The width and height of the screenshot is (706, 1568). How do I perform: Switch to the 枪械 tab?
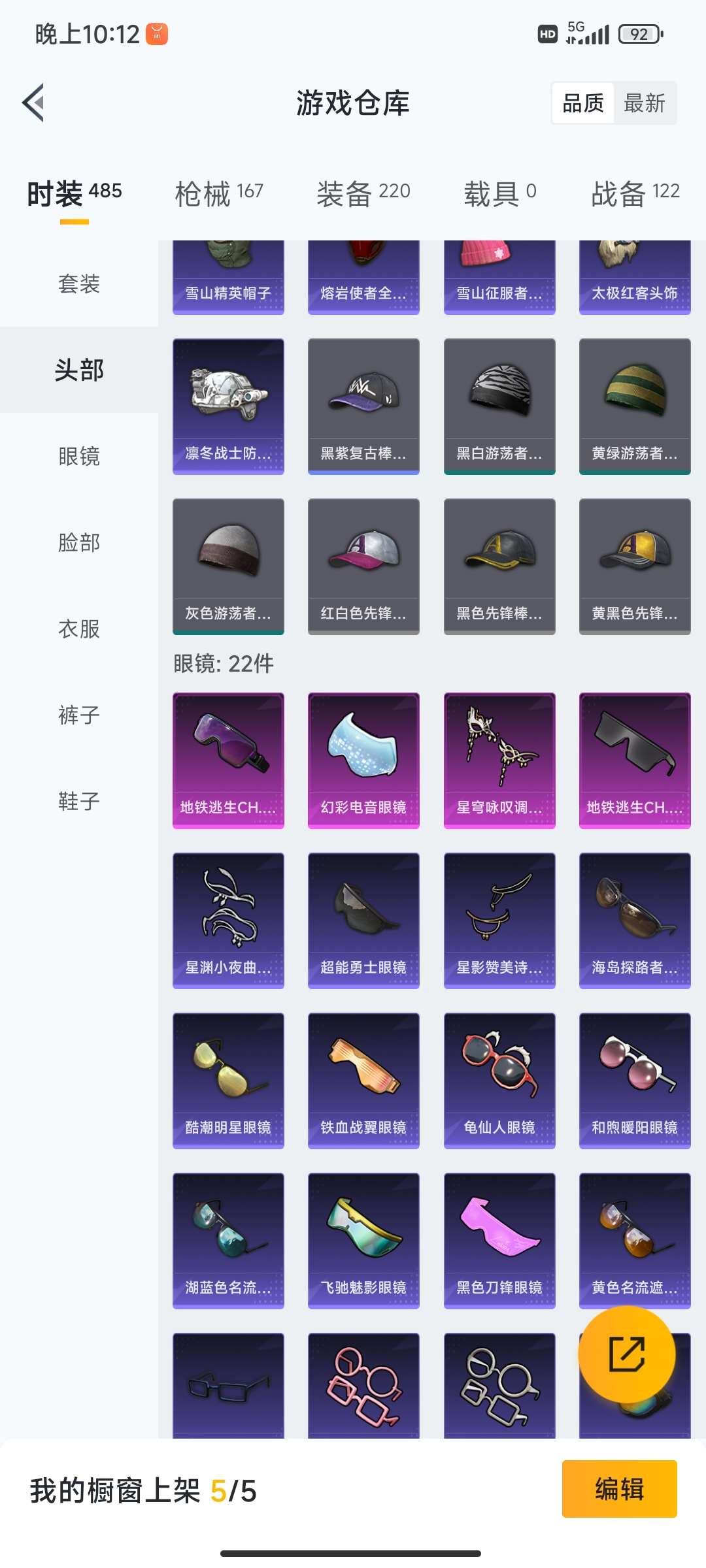click(219, 194)
